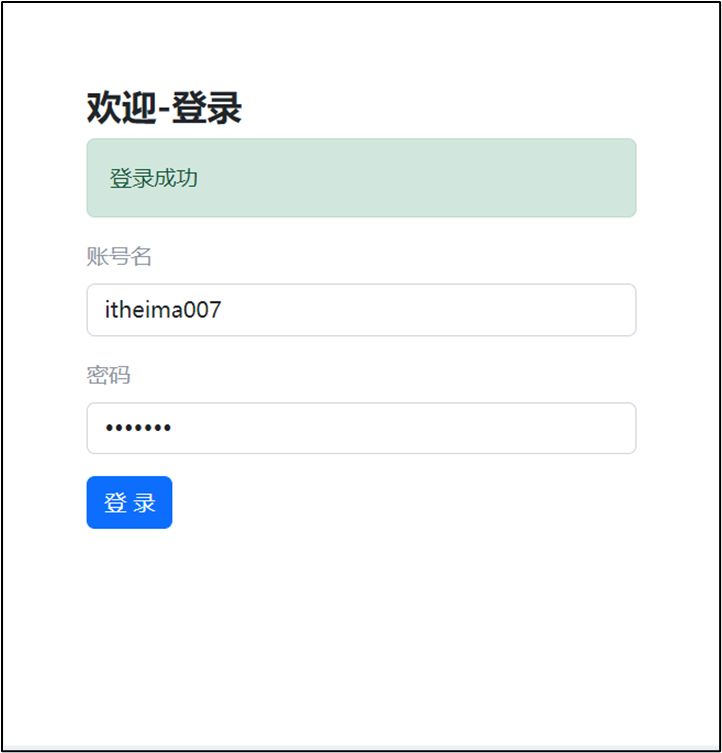The width and height of the screenshot is (722, 753).
Task: Tap the blue 登录 button
Action: pos(129,502)
